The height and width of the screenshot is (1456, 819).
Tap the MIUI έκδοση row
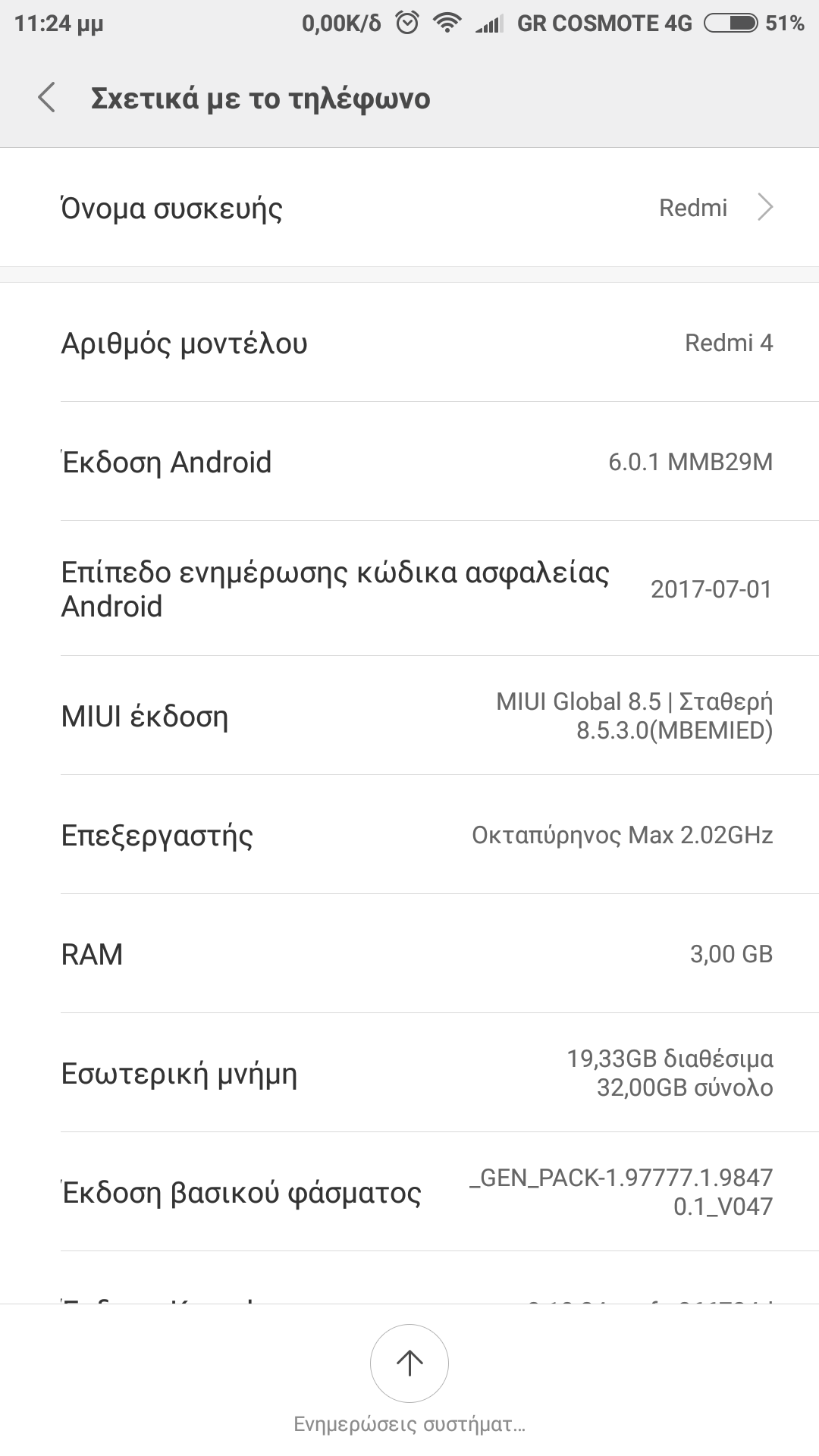(409, 716)
